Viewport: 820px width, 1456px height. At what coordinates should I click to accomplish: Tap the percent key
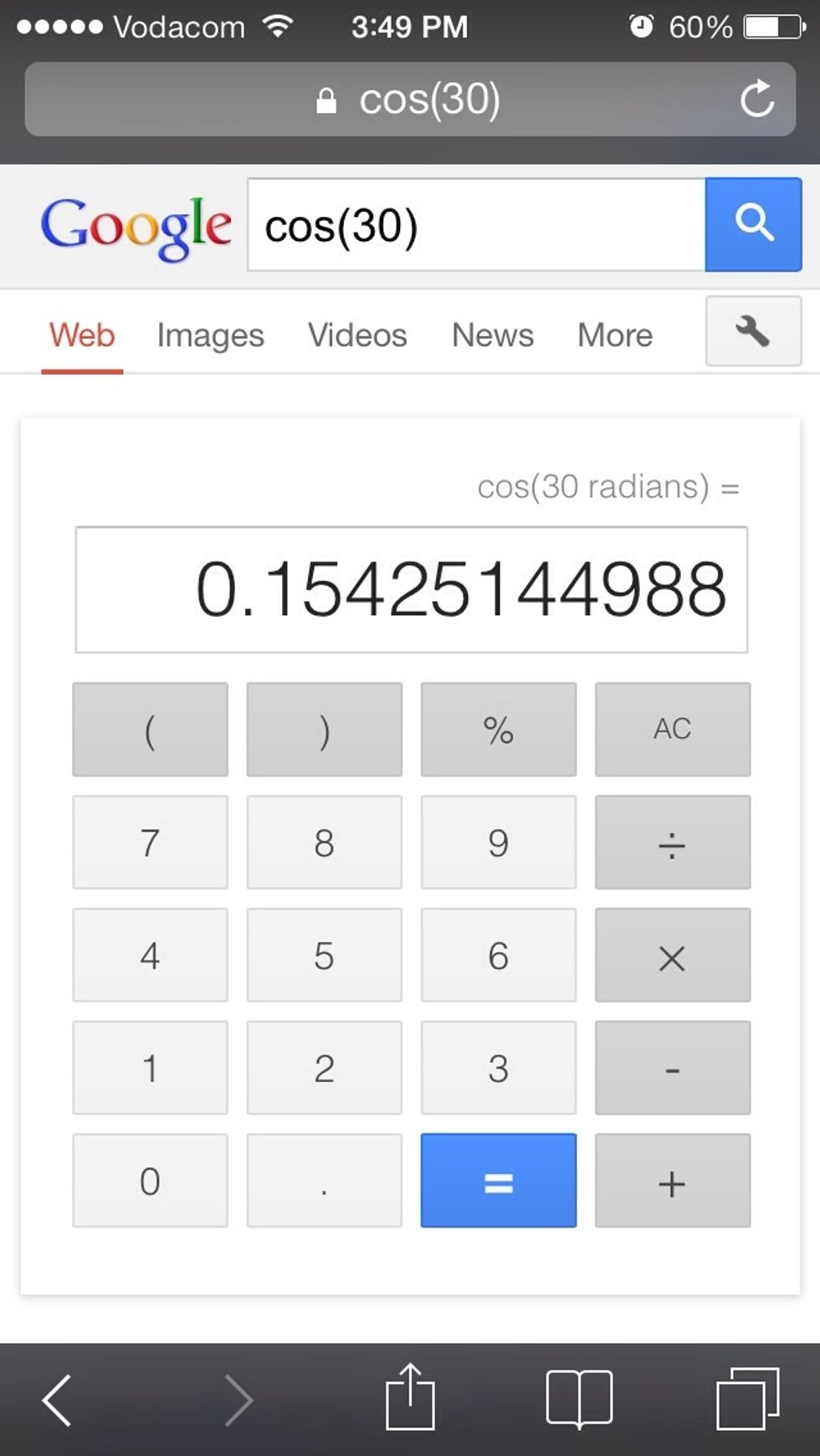pyautogui.click(x=498, y=729)
